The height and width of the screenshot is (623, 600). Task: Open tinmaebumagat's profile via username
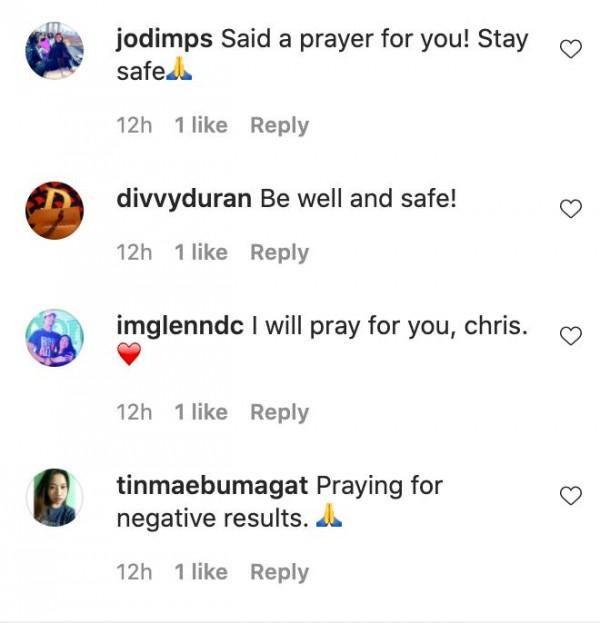[212, 486]
